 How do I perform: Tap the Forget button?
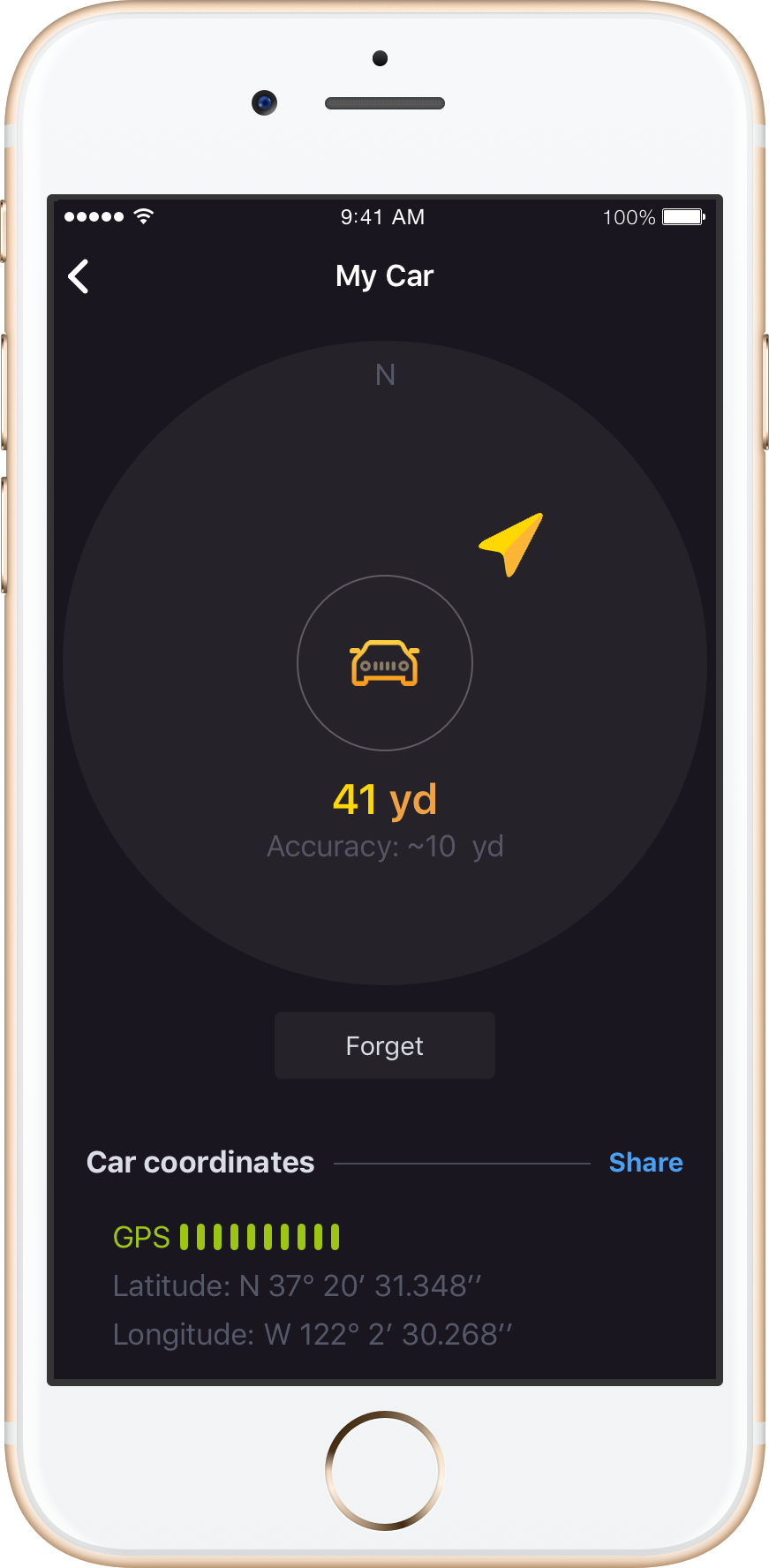pyautogui.click(x=384, y=1045)
